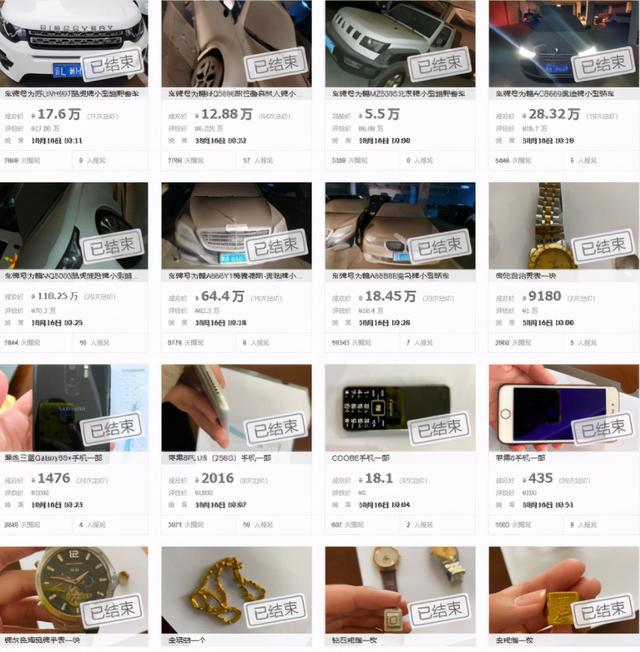Open the diamond ring auction item
The height and width of the screenshot is (652, 640).
pyautogui.click(x=399, y=592)
